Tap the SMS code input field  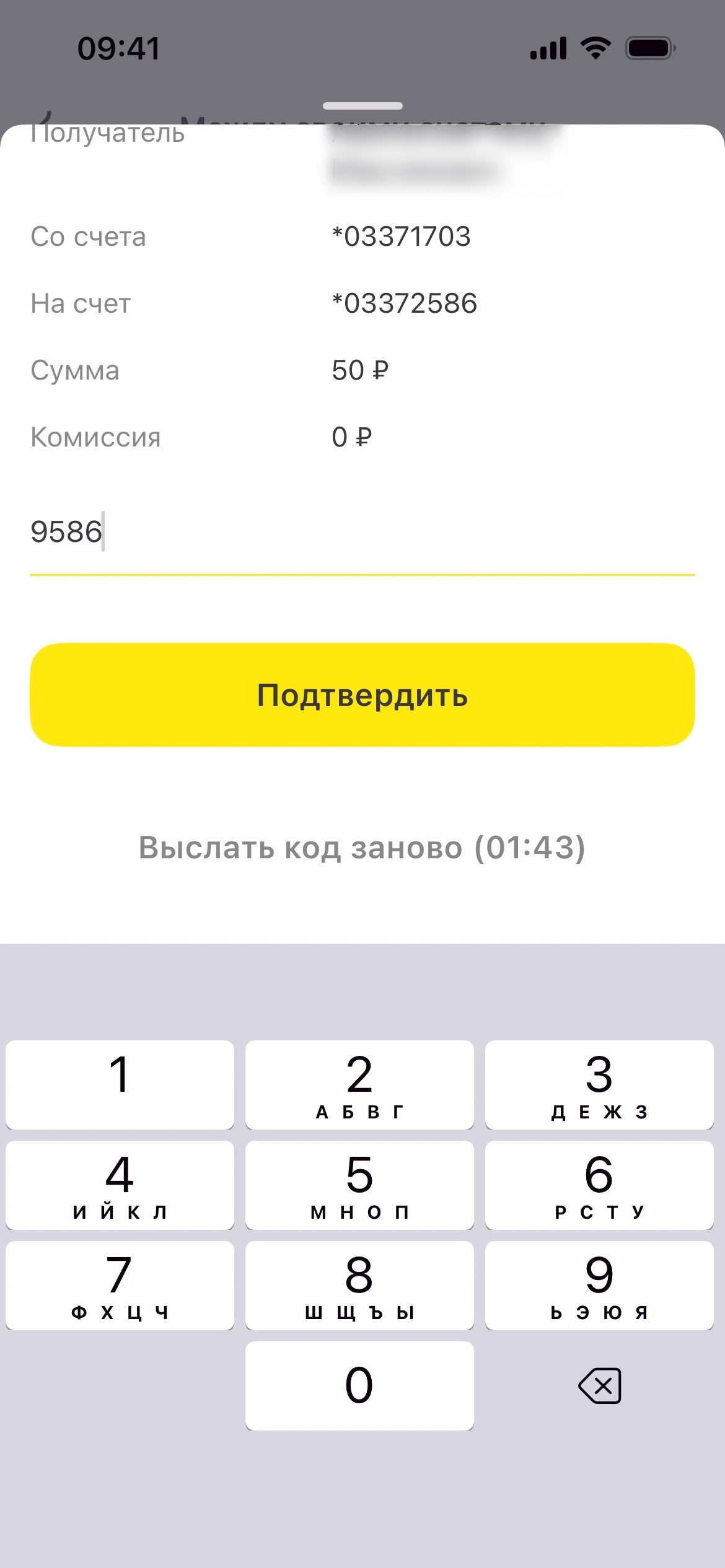362,533
